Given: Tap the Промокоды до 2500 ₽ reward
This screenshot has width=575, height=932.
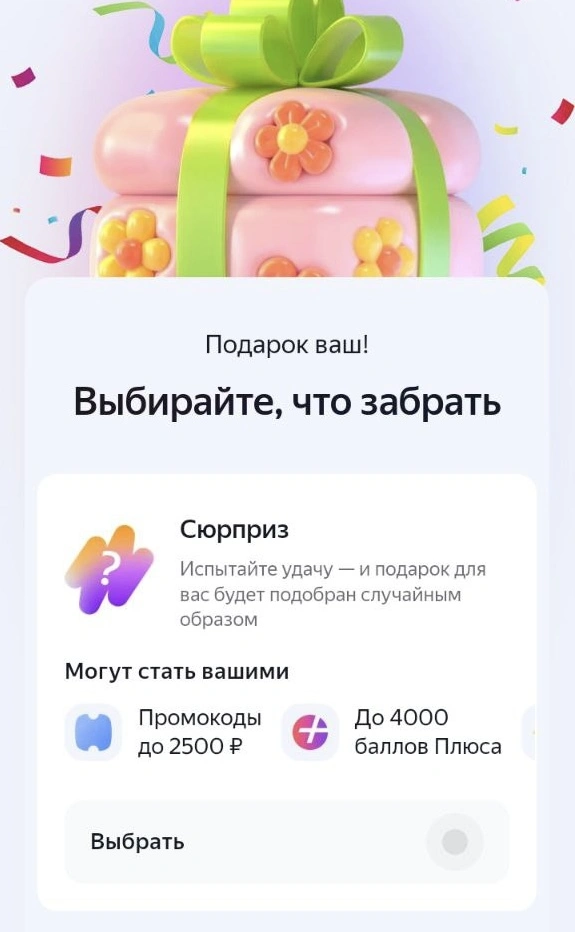Looking at the screenshot, I should tap(164, 732).
